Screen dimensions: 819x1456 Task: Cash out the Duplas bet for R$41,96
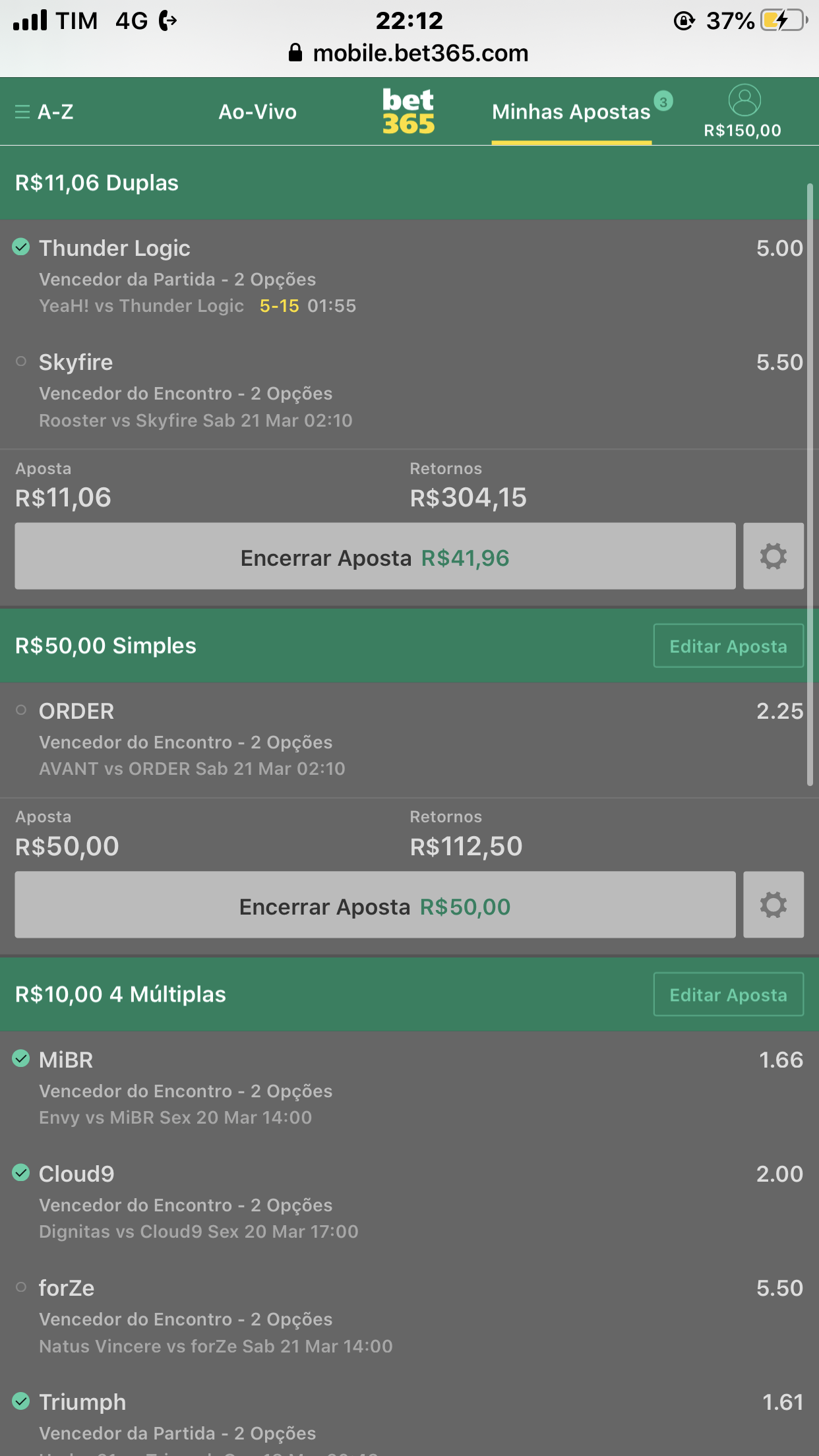[375, 557]
